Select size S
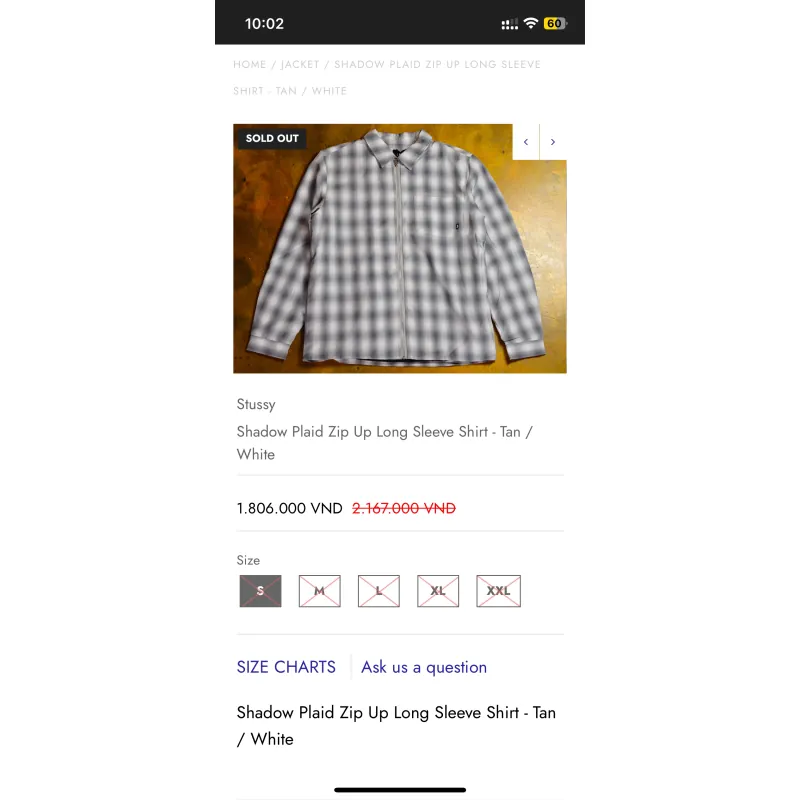Screen dimensions: 800x800 [x=260, y=591]
